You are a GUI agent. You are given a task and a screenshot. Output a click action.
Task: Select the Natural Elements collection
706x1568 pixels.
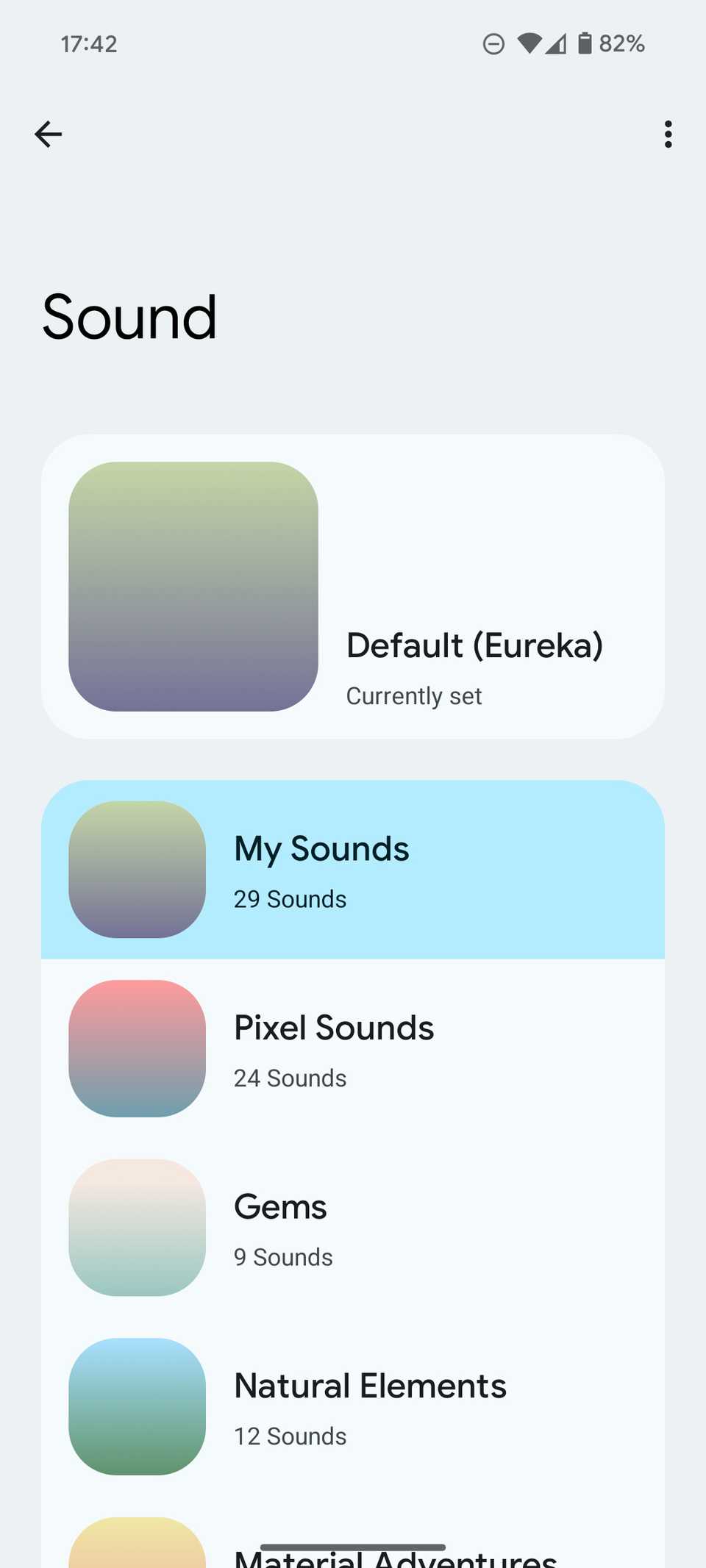(x=353, y=1407)
